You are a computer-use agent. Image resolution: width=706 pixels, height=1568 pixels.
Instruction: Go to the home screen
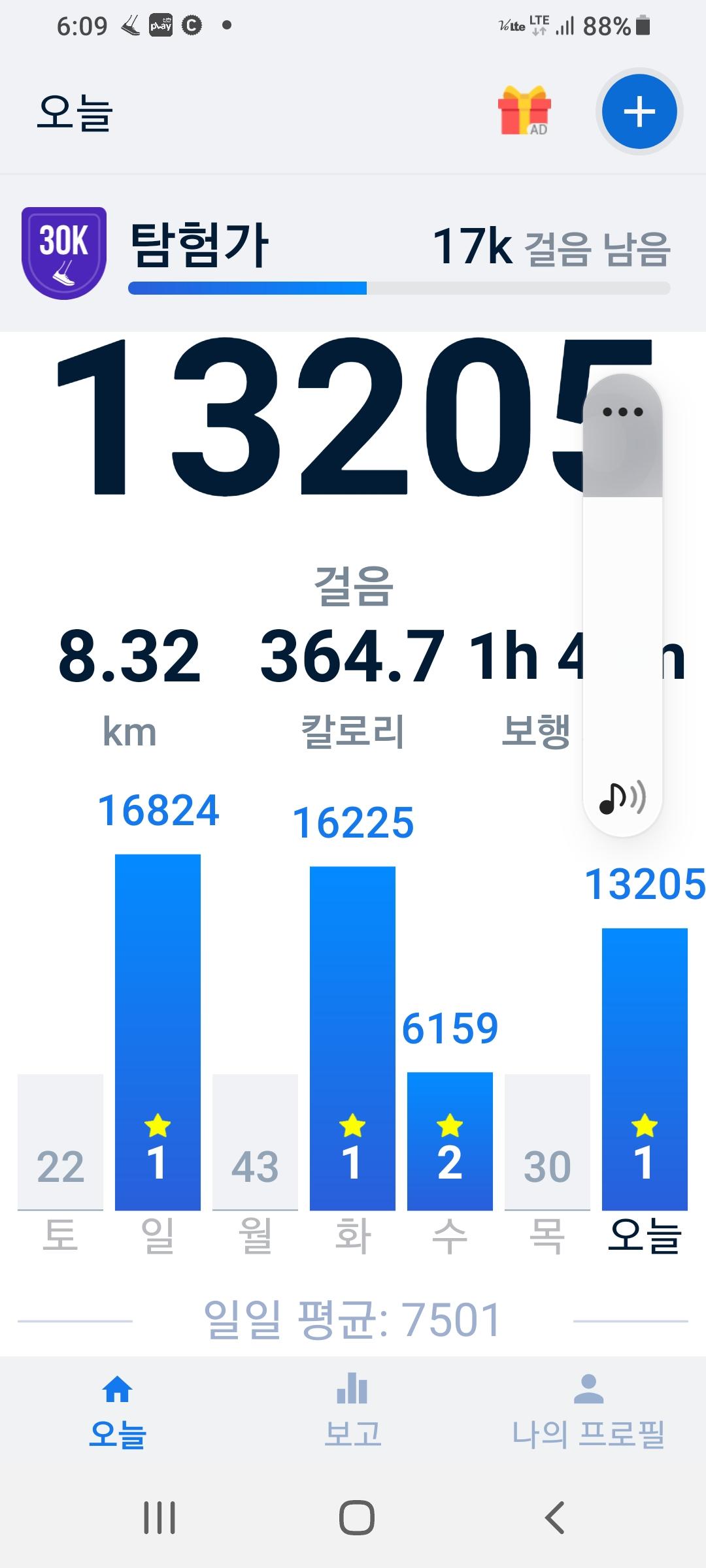point(356,1517)
